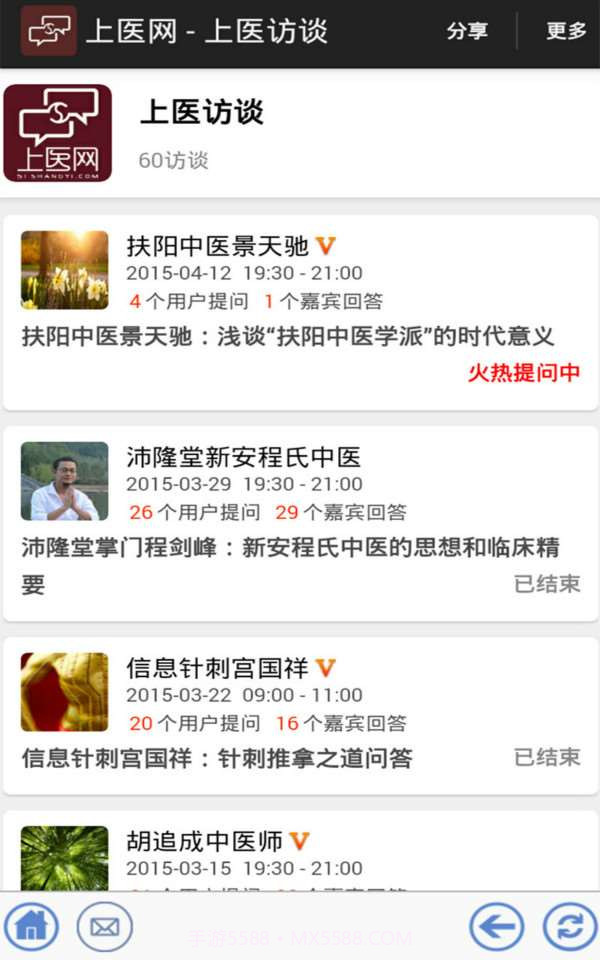Tap the 分享 share button

[467, 31]
